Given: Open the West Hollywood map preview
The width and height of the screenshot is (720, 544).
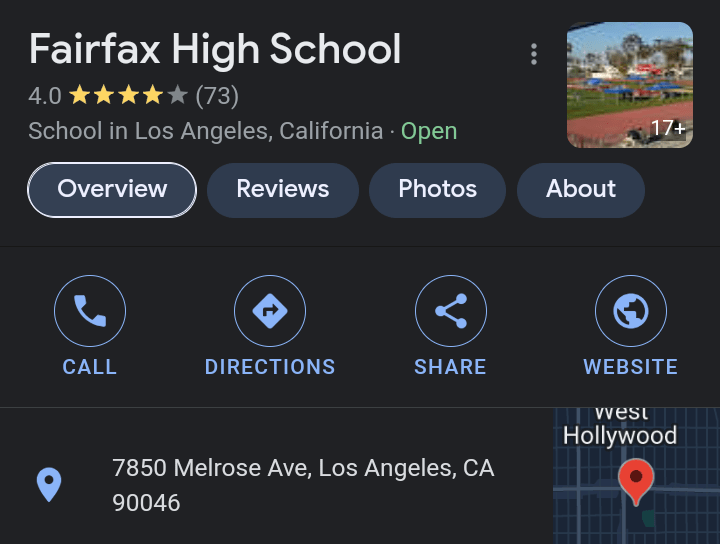Looking at the screenshot, I should (636, 476).
